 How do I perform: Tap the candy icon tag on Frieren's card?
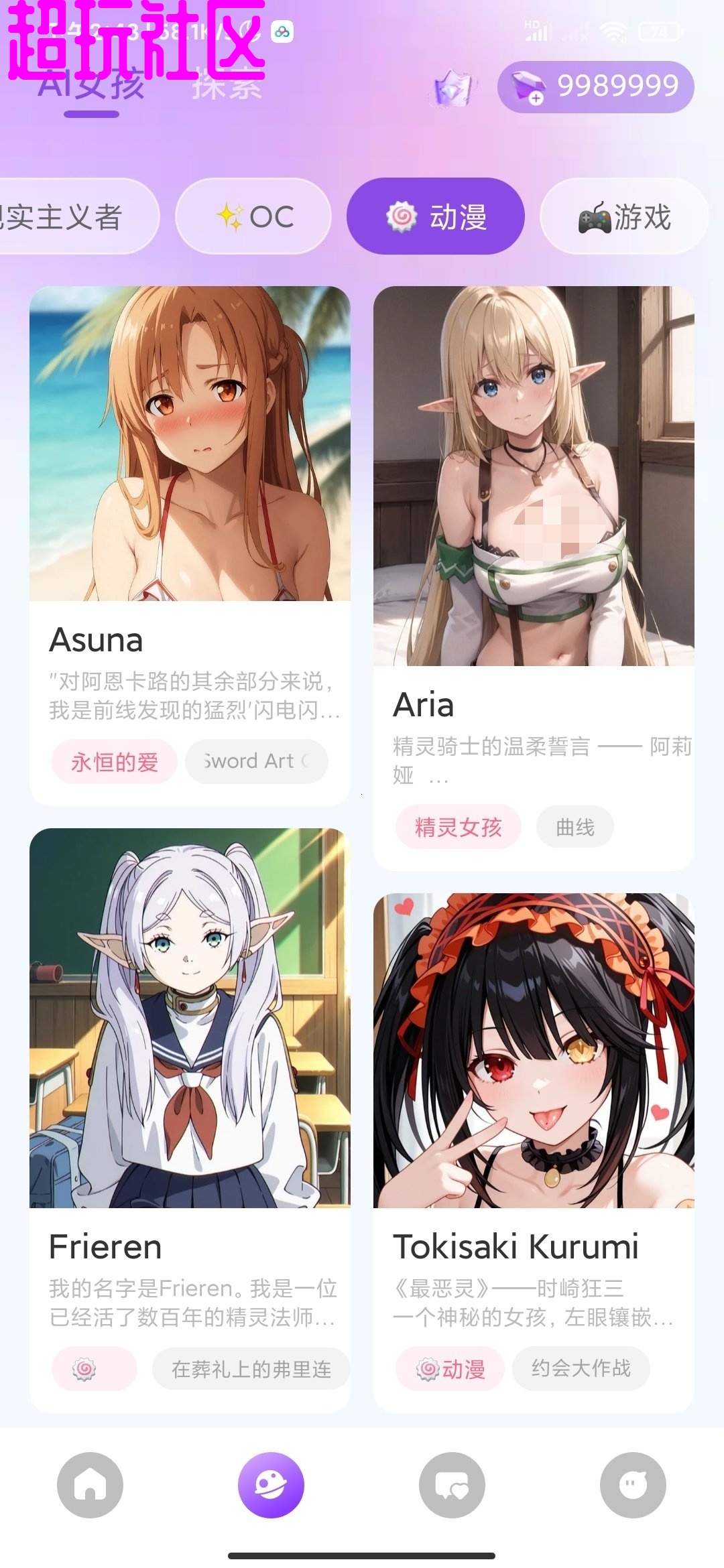[x=94, y=1368]
